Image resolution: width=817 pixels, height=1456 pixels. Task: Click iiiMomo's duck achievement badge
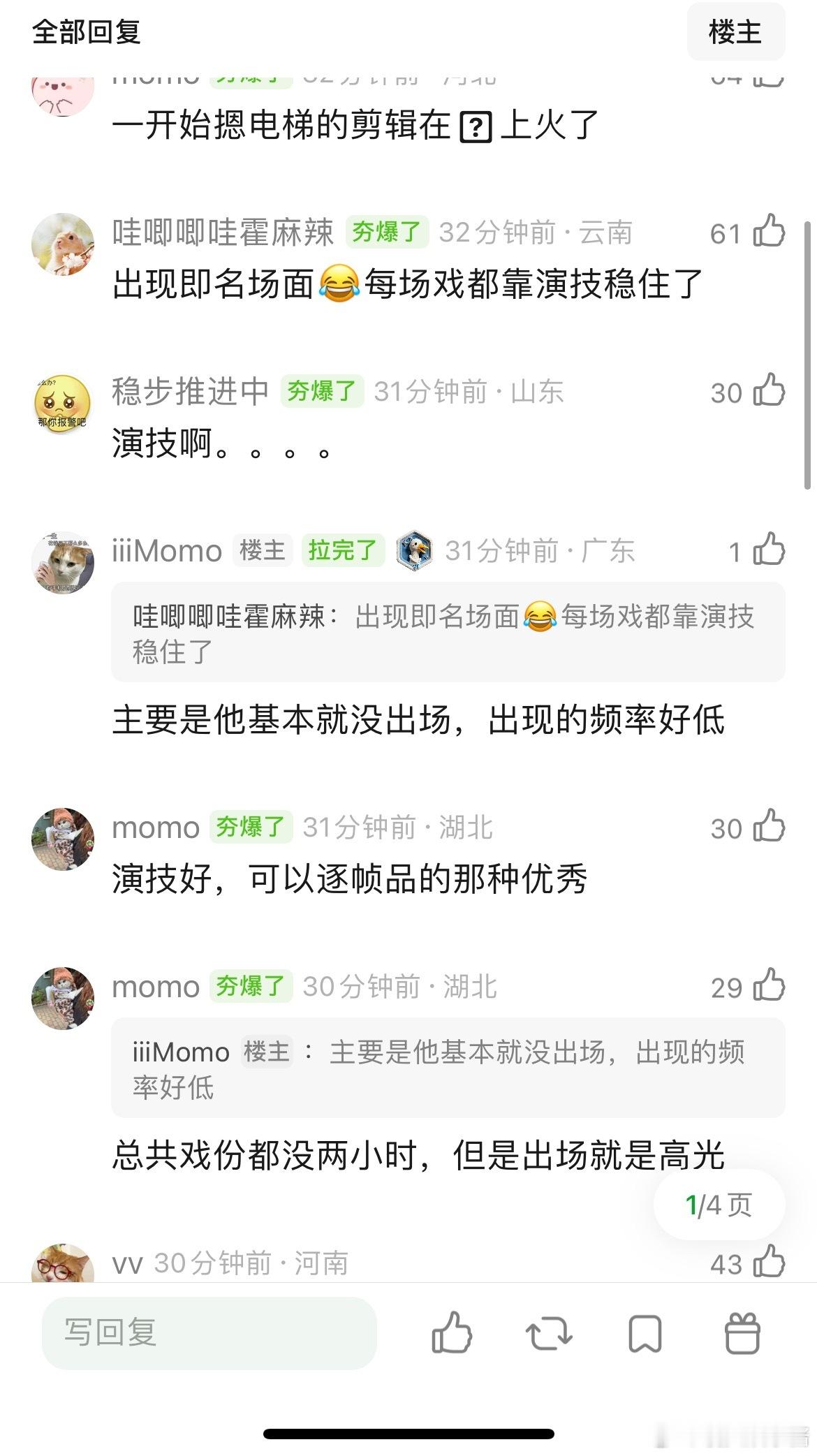click(415, 551)
